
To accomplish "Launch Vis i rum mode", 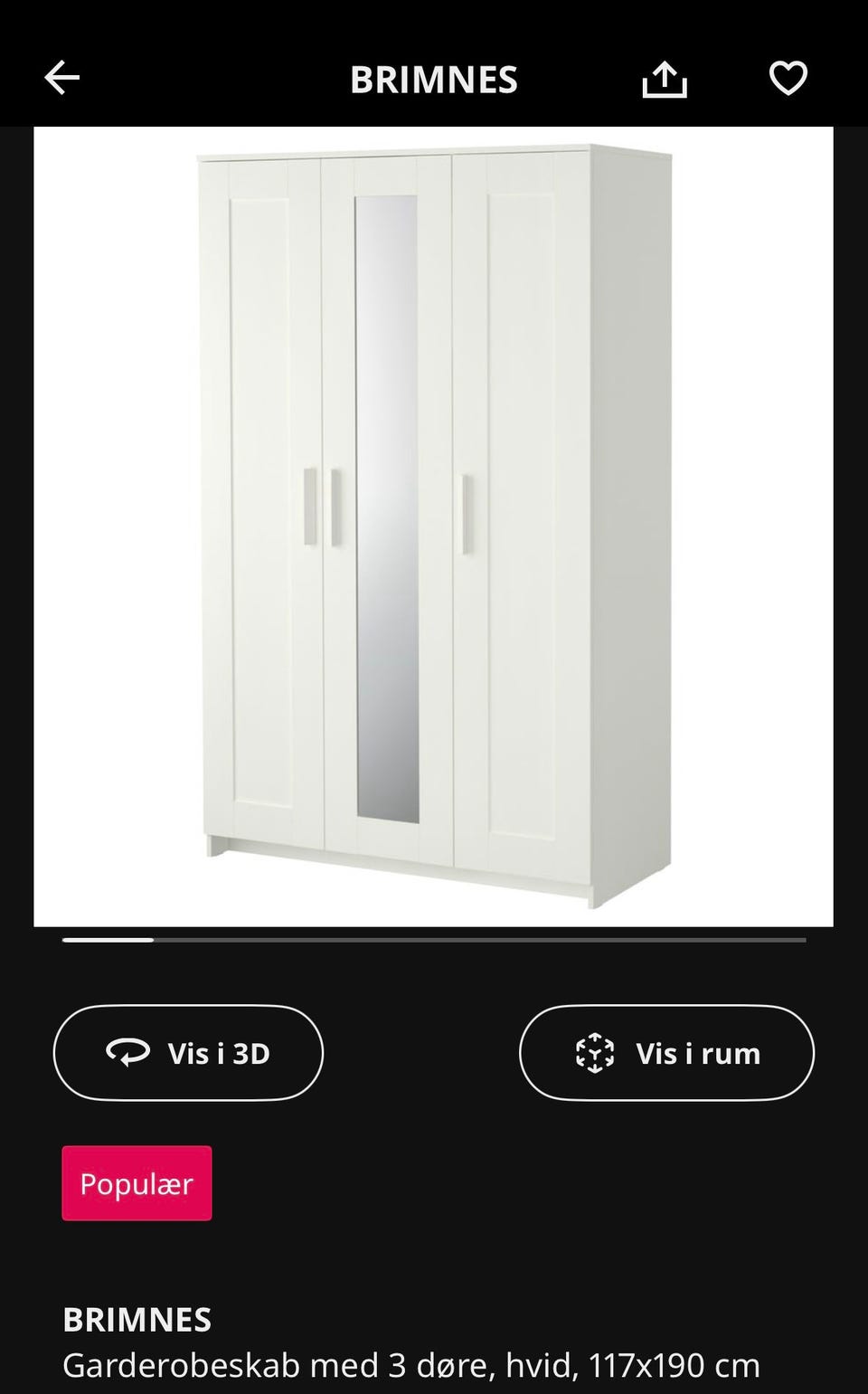I will [x=665, y=1053].
